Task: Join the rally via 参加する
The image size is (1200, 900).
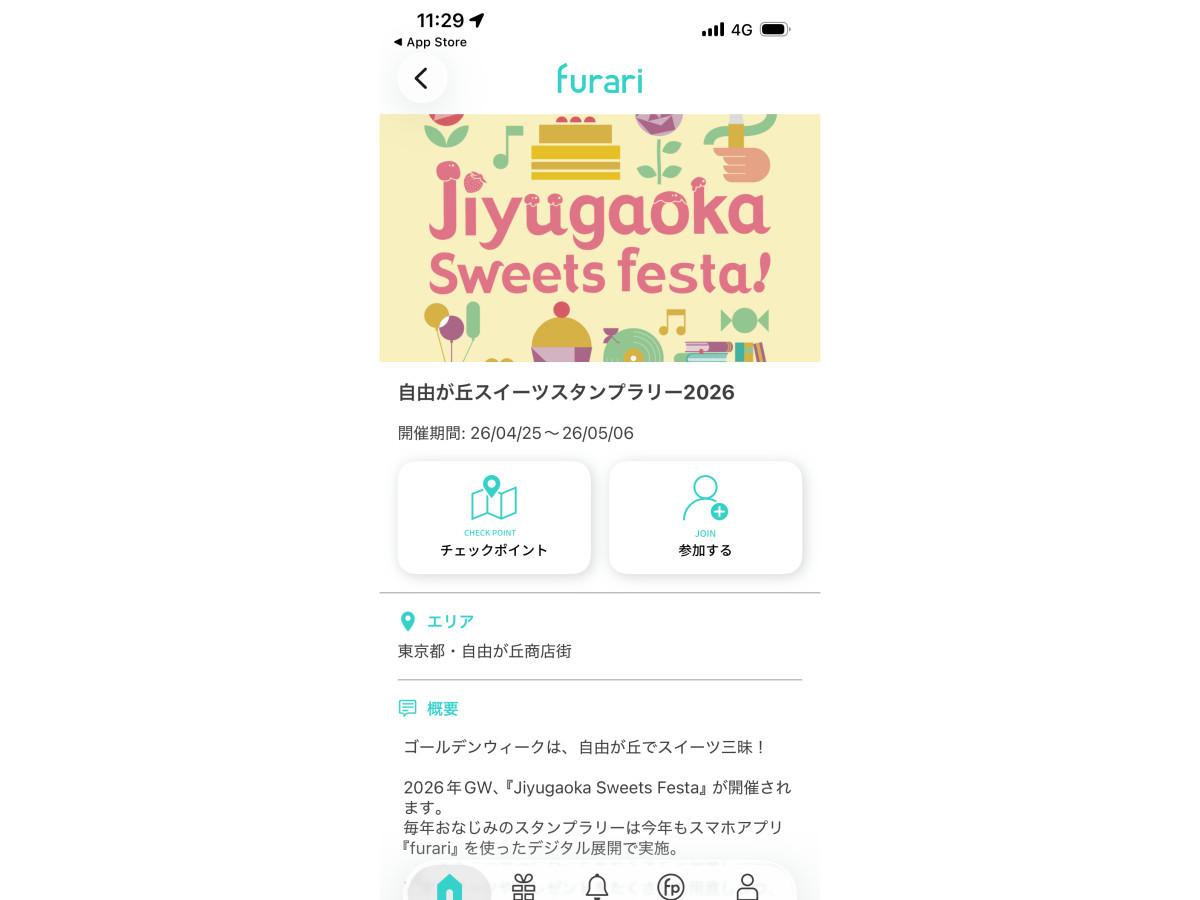Action: [x=705, y=517]
